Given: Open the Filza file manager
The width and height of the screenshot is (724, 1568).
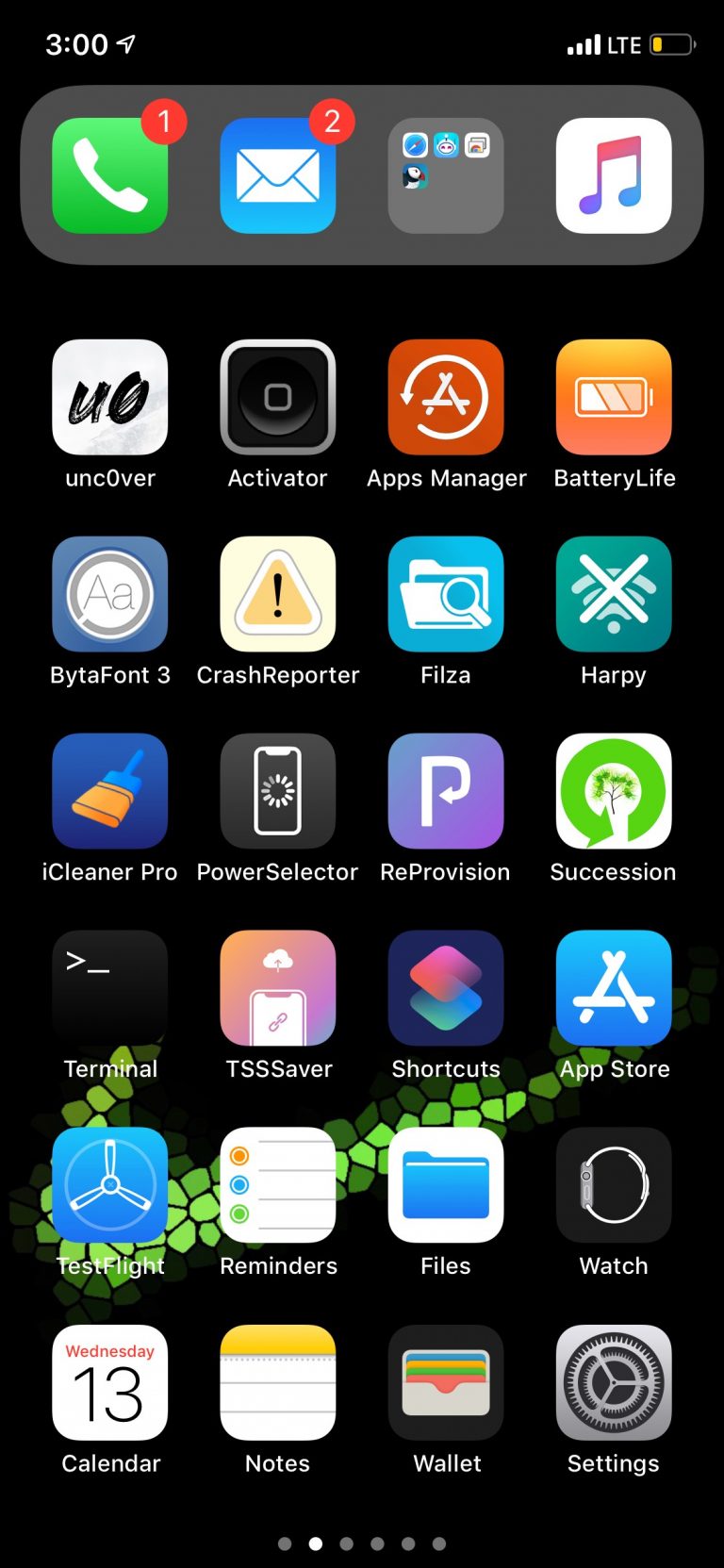Looking at the screenshot, I should (445, 594).
